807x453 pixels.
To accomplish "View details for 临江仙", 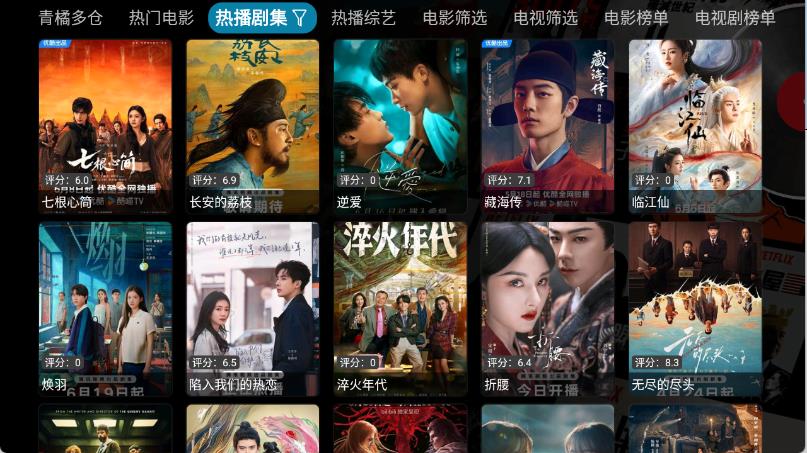I will [x=695, y=125].
